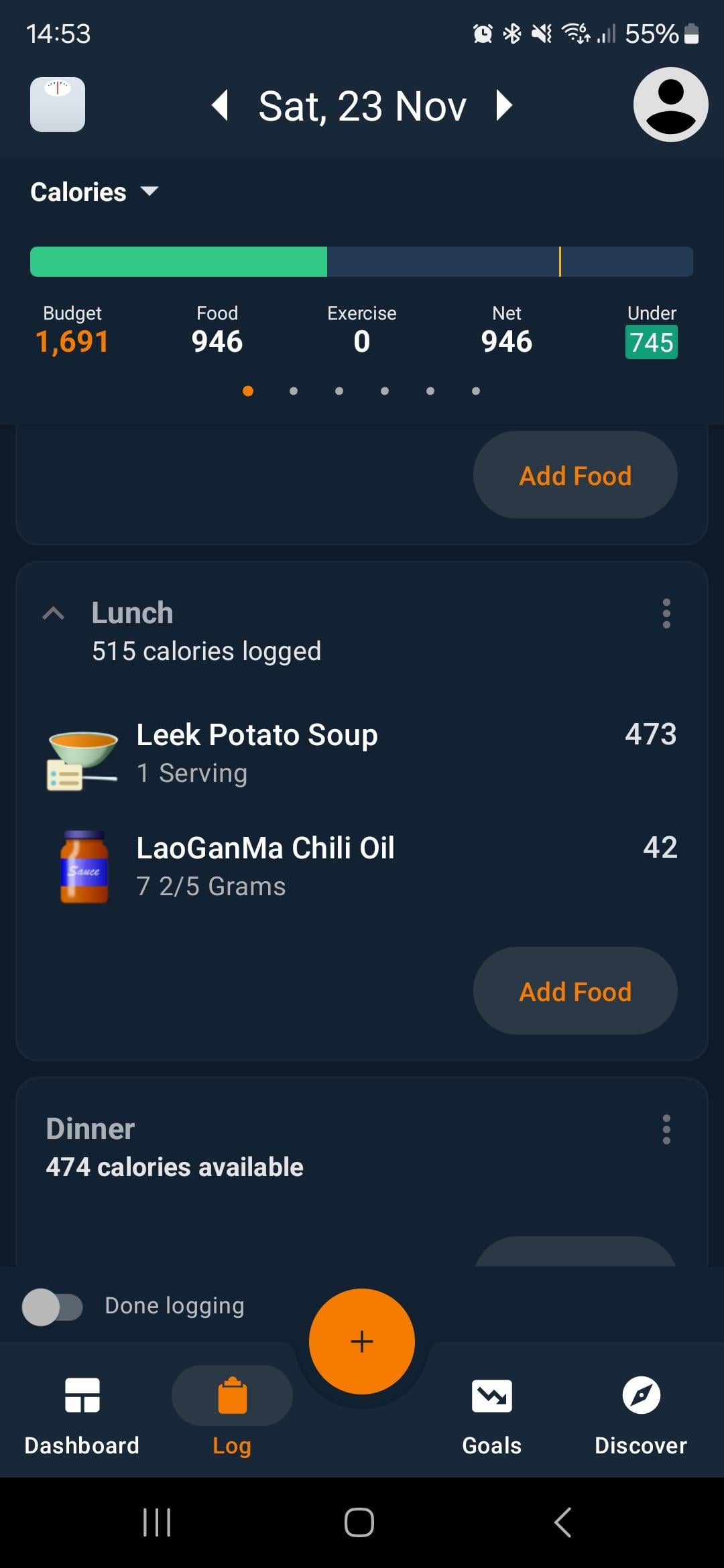Go to the previous day
This screenshot has width=724, height=1568.
point(220,105)
